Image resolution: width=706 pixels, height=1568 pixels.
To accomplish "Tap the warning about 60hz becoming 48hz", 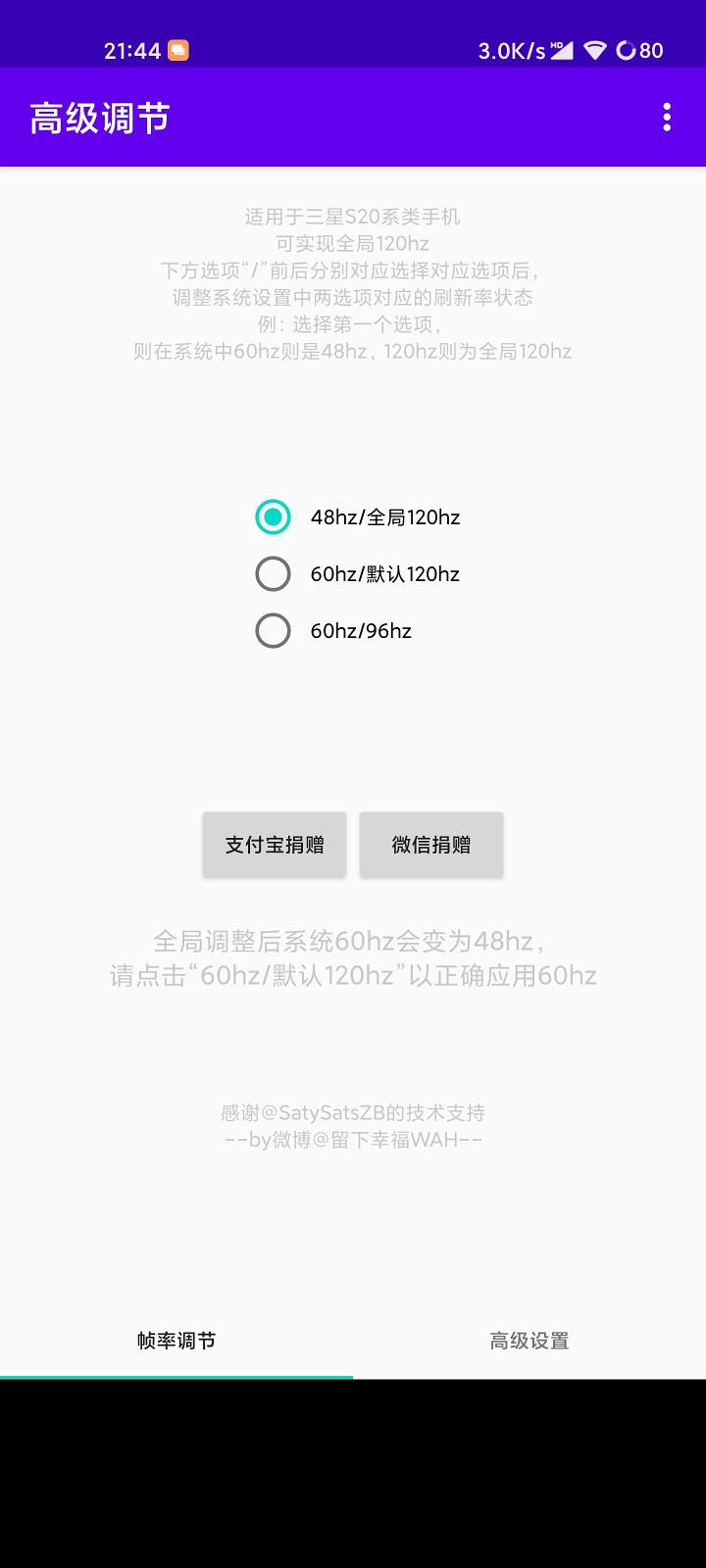I will coord(353,958).
